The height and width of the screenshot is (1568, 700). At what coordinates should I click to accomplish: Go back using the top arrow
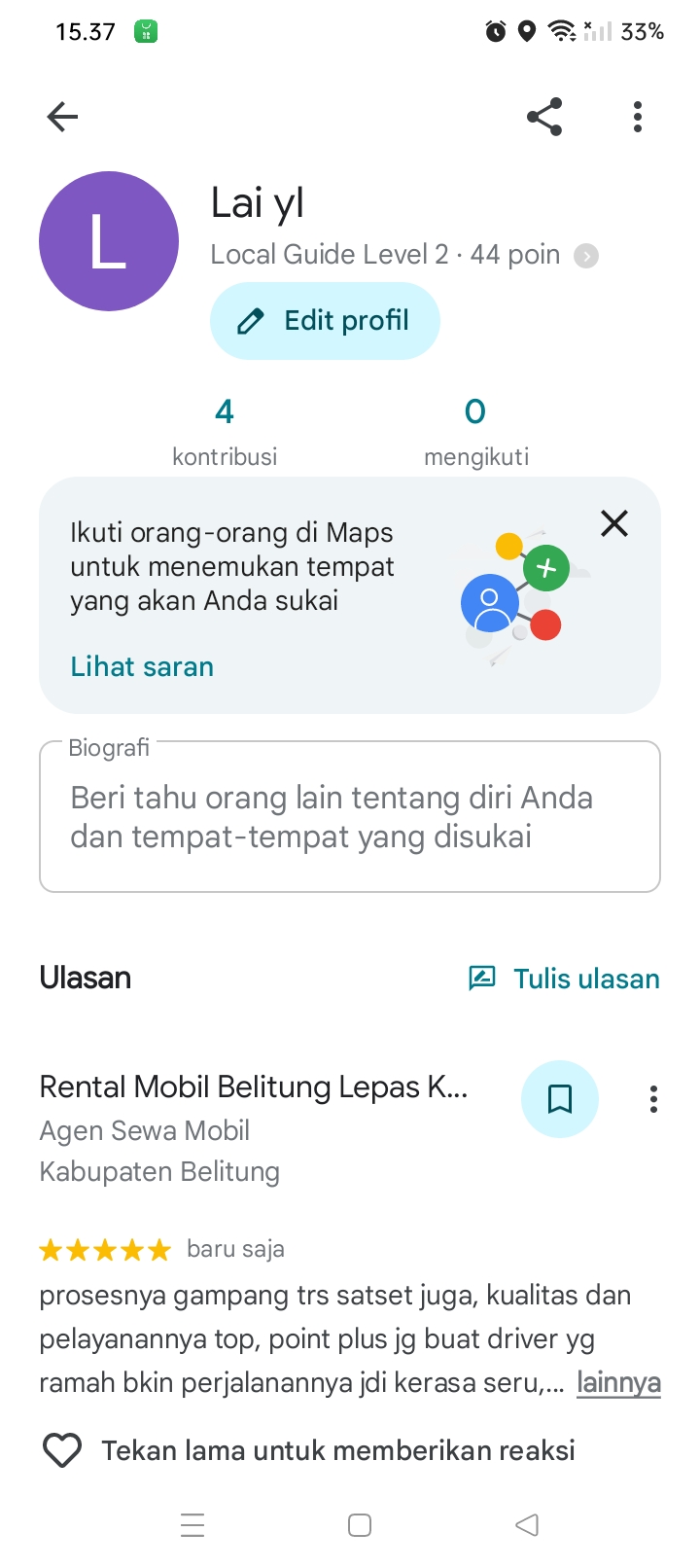pos(62,117)
